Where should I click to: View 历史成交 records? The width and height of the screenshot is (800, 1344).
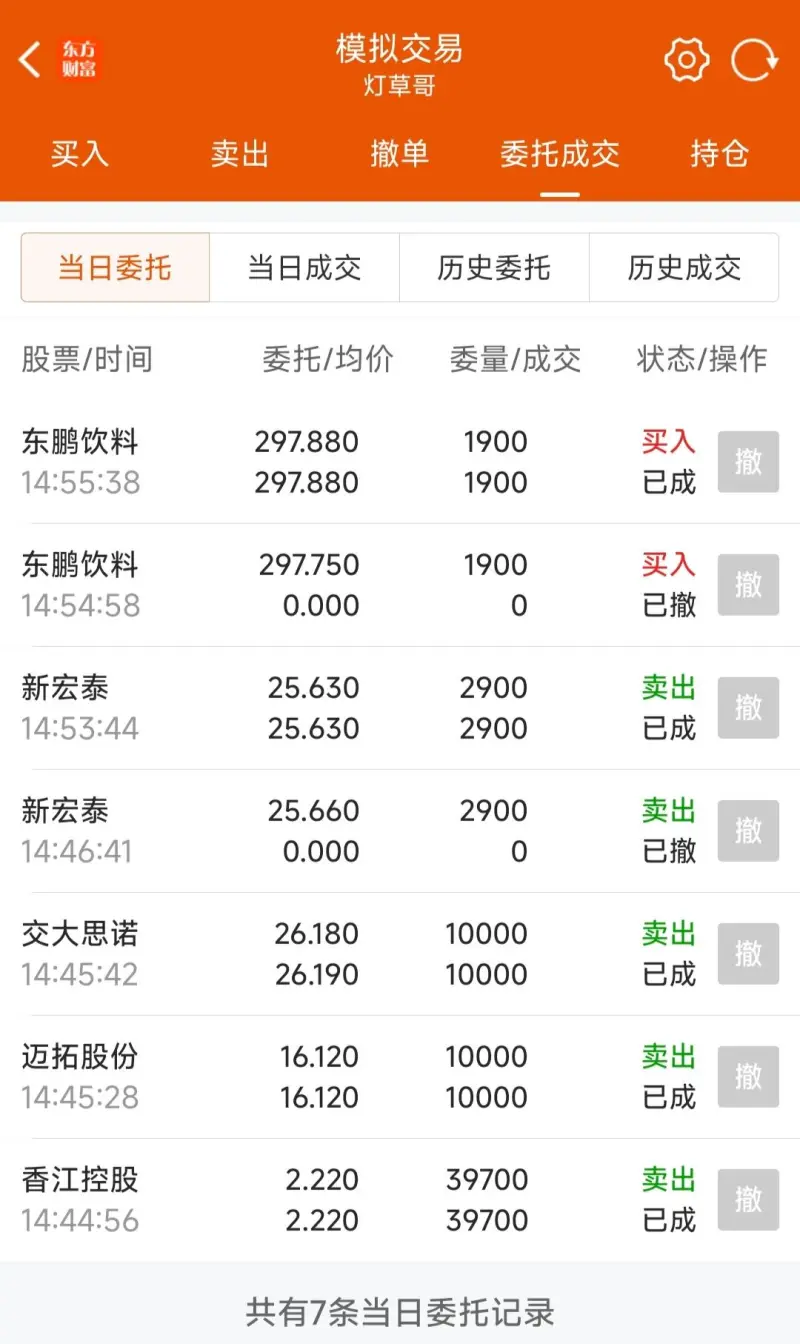pyautogui.click(x=684, y=268)
